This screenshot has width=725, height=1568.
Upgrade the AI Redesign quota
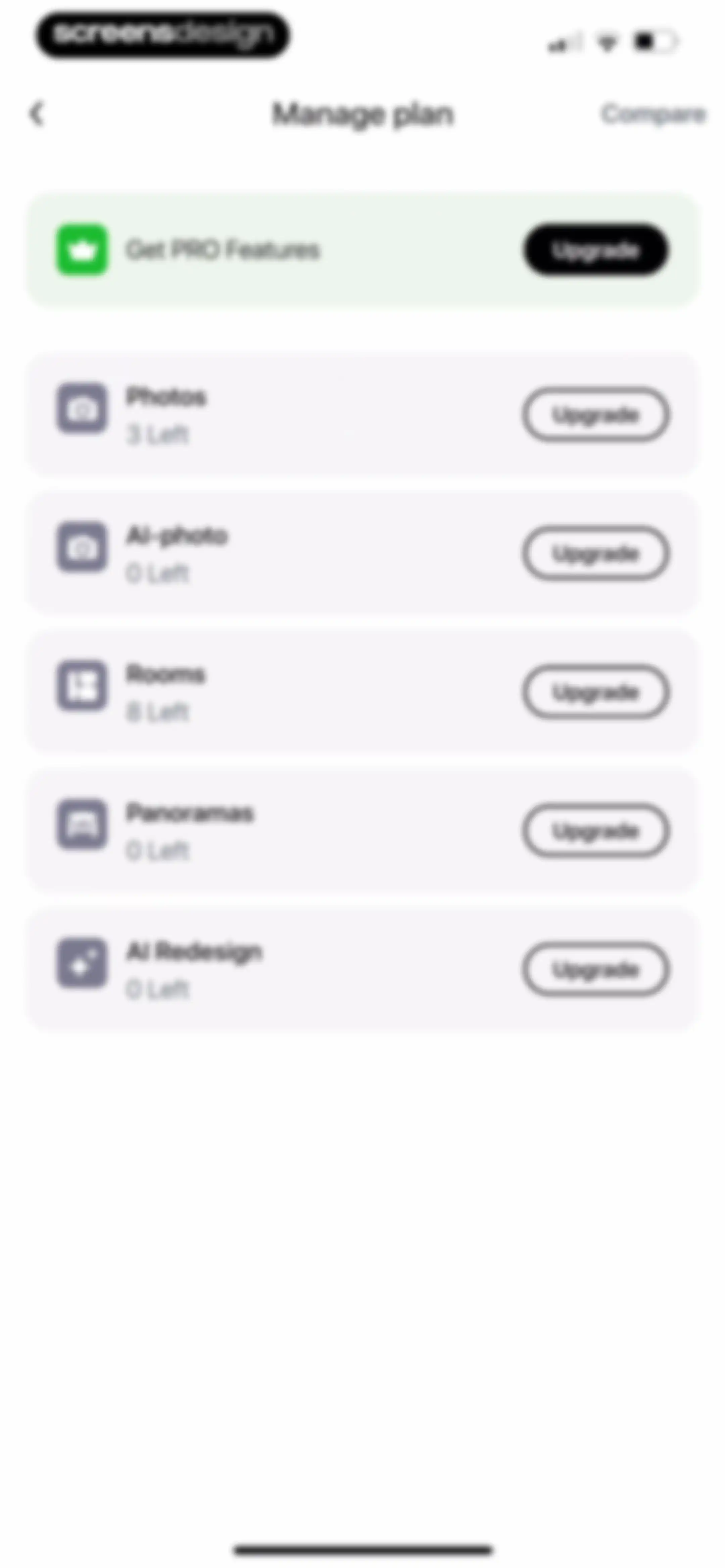click(595, 970)
